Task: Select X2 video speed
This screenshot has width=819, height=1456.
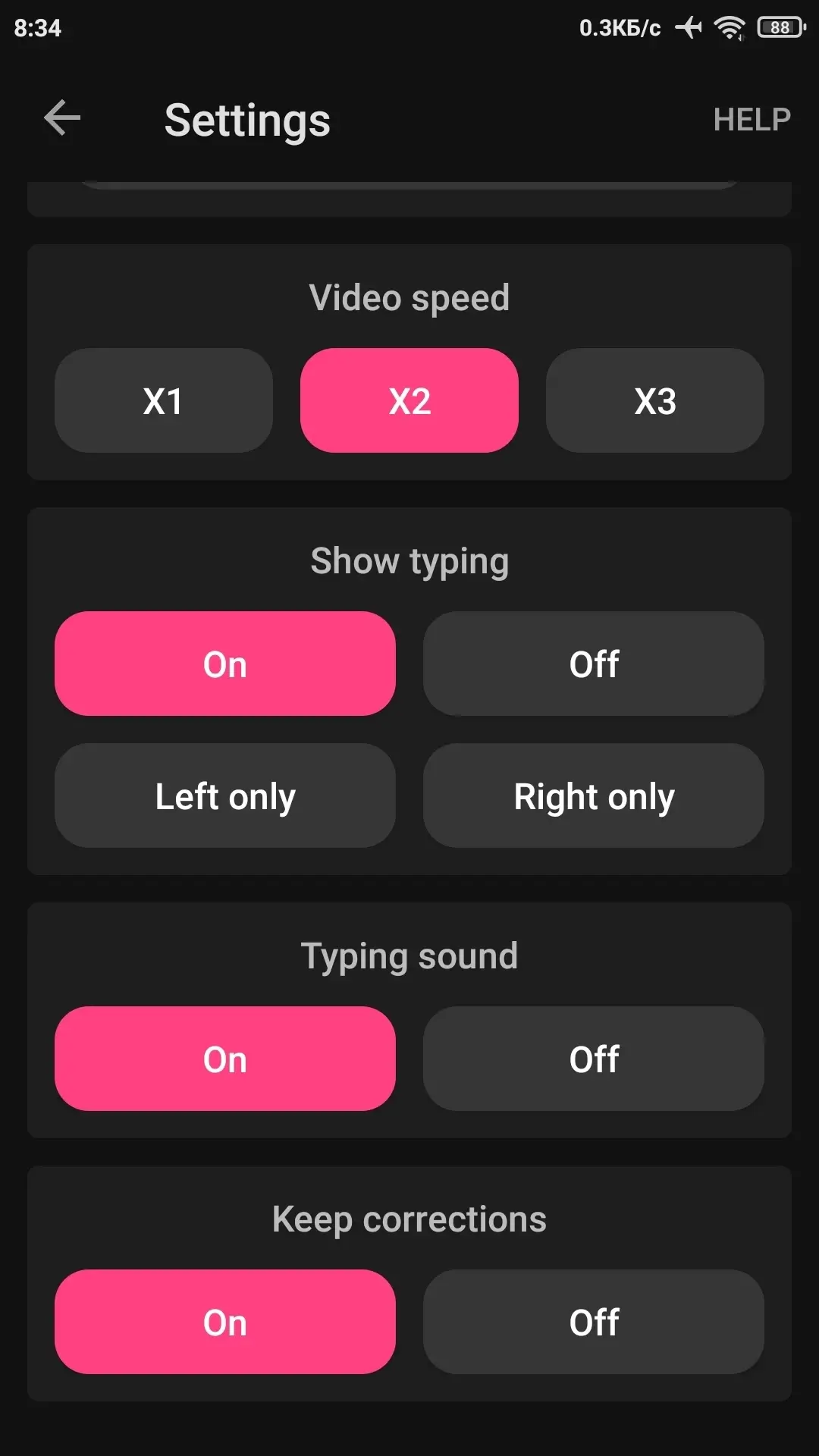Action: point(409,400)
